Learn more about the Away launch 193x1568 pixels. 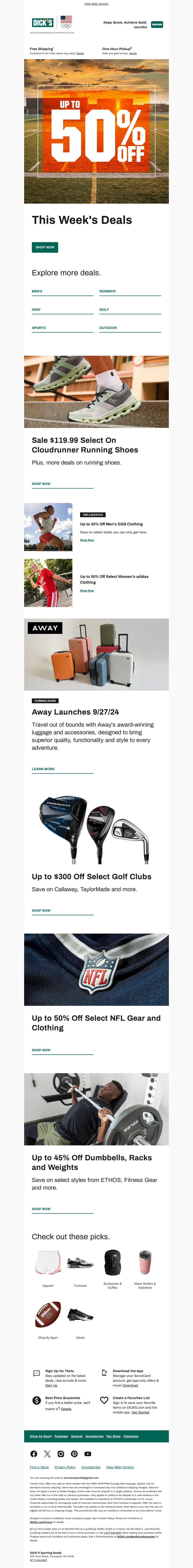tap(43, 769)
